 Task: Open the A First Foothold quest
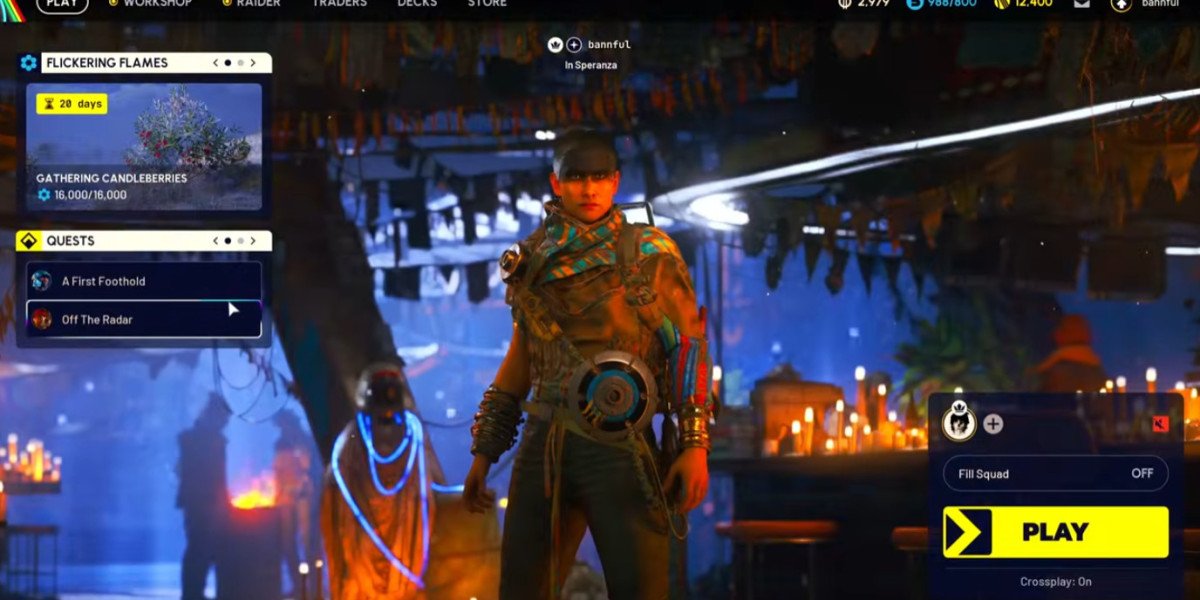[x=144, y=281]
